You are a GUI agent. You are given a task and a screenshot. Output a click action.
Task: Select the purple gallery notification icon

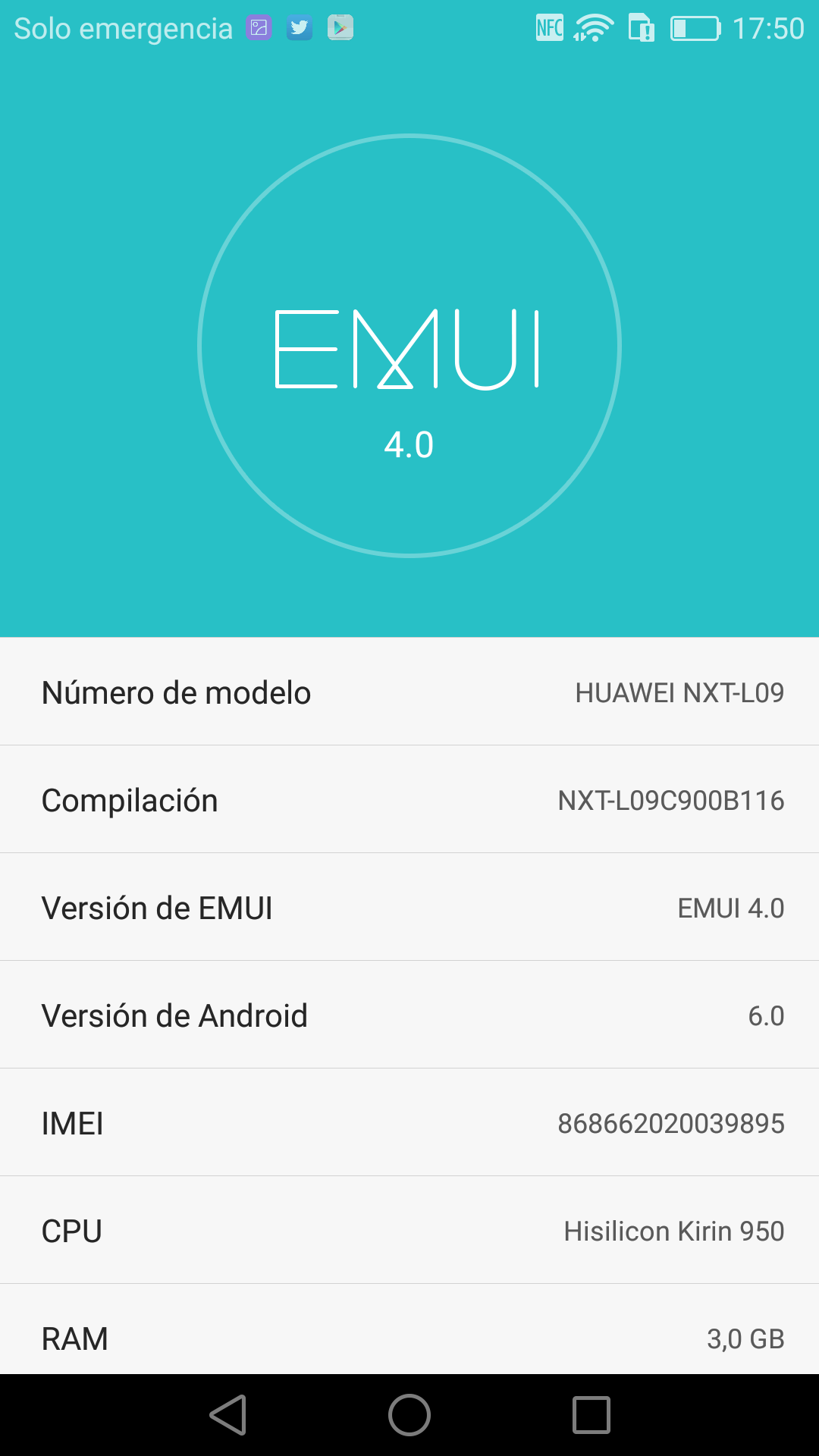click(259, 27)
